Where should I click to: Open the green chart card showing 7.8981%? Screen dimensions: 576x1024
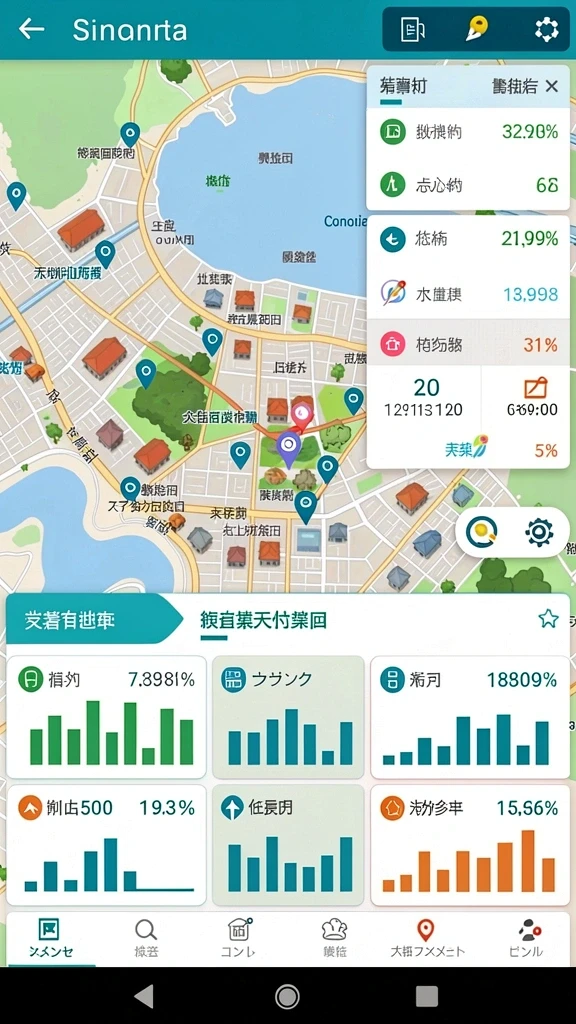coord(106,717)
